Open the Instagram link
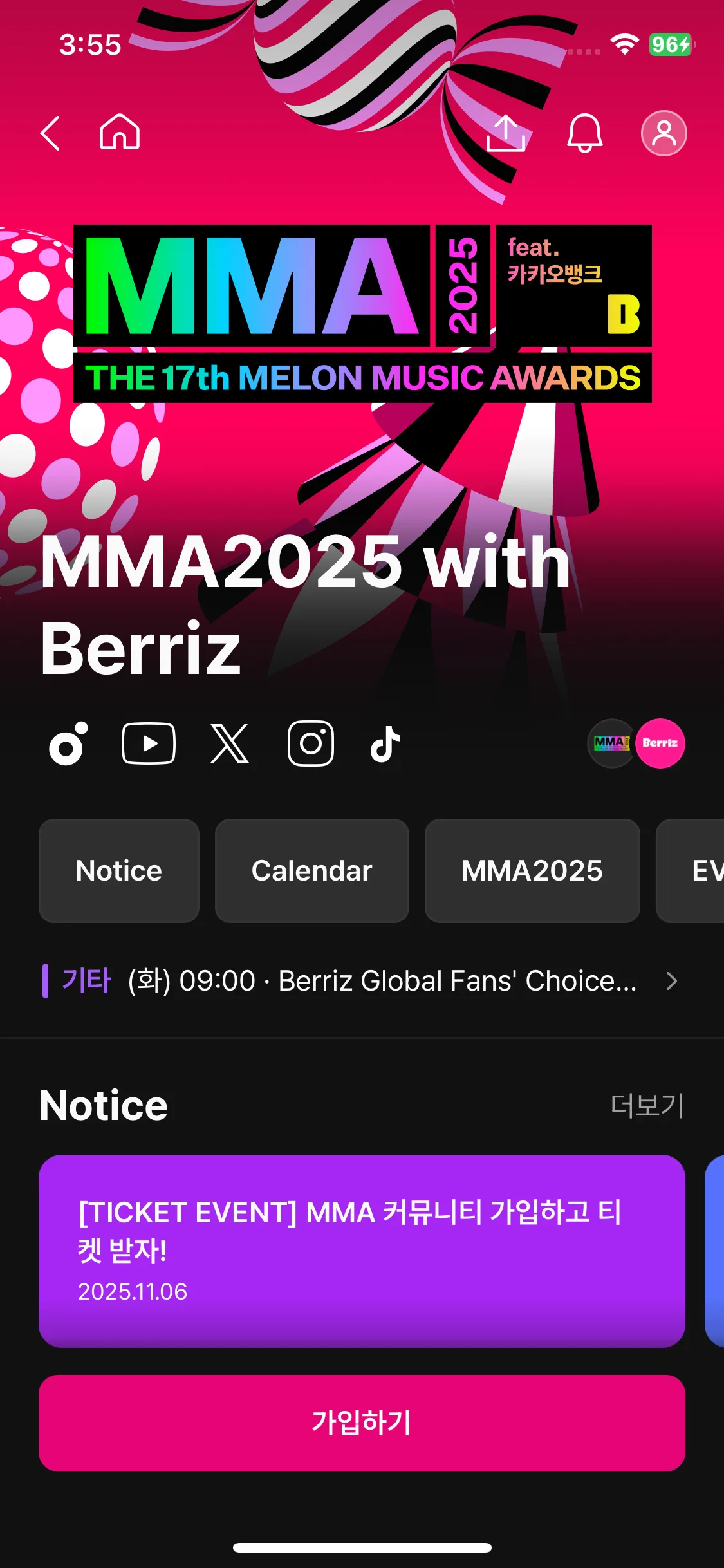This screenshot has width=724, height=1568. 310,743
